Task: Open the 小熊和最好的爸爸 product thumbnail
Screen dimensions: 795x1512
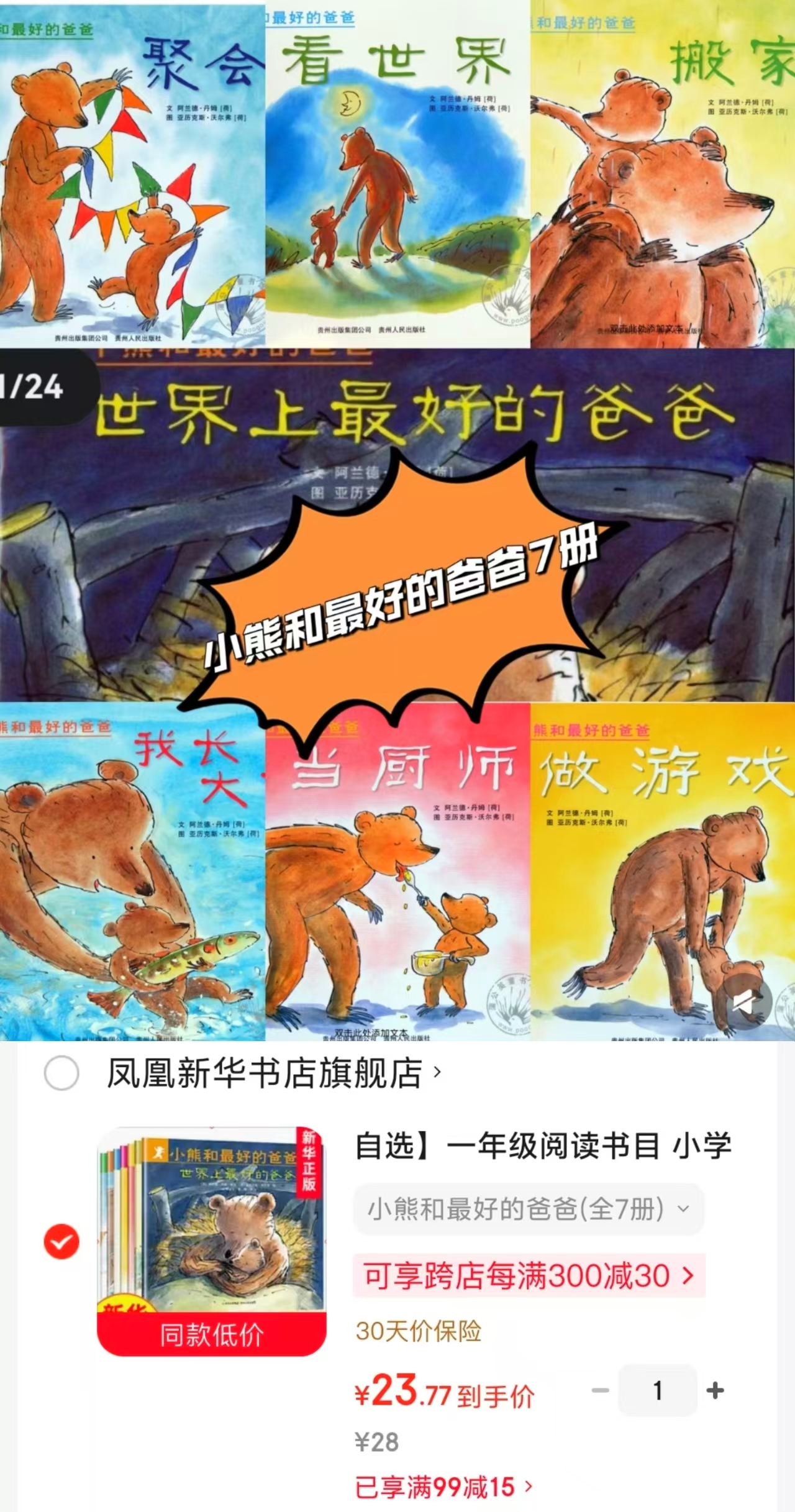Action: coord(211,1242)
